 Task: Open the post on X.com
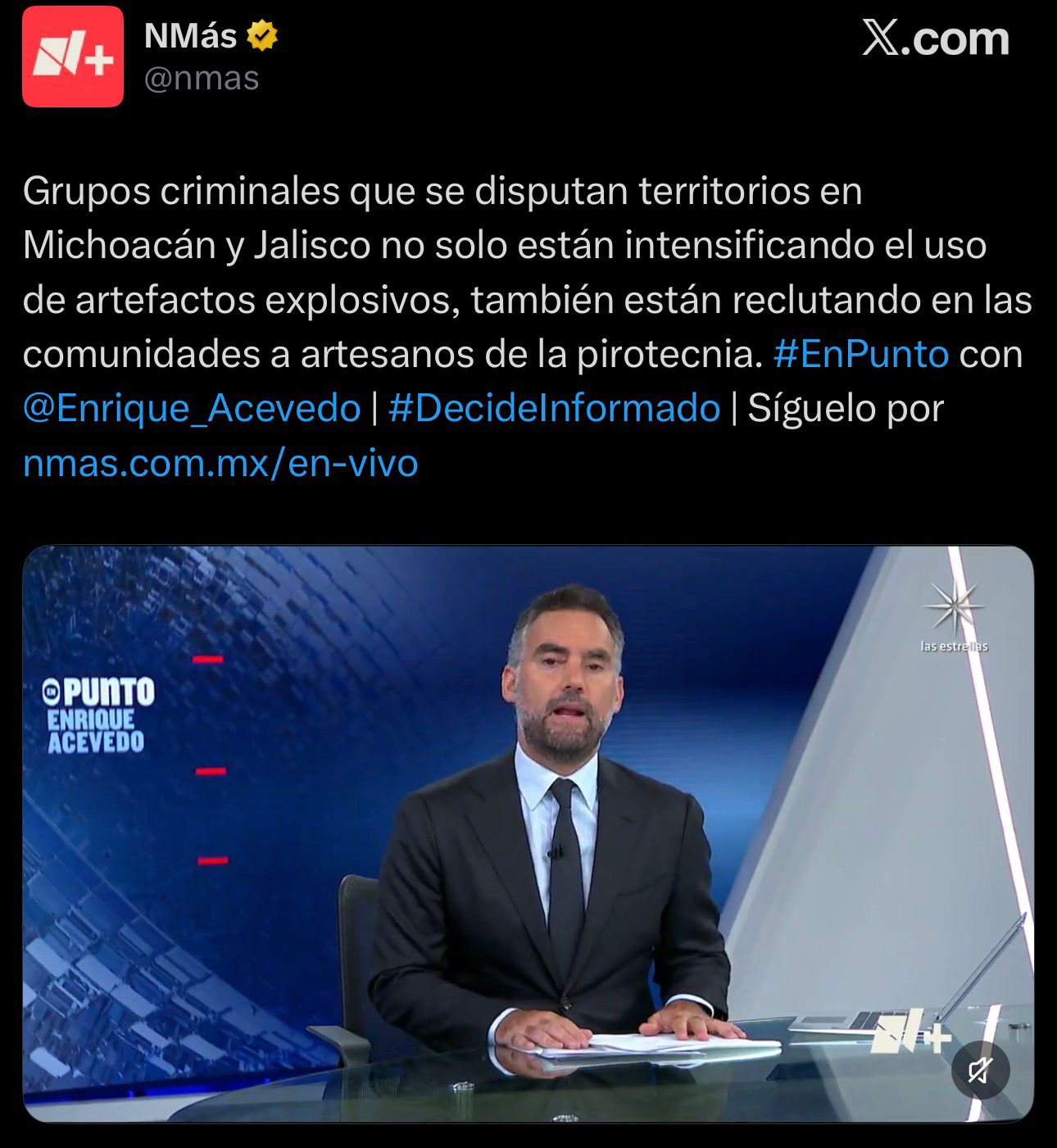click(935, 39)
